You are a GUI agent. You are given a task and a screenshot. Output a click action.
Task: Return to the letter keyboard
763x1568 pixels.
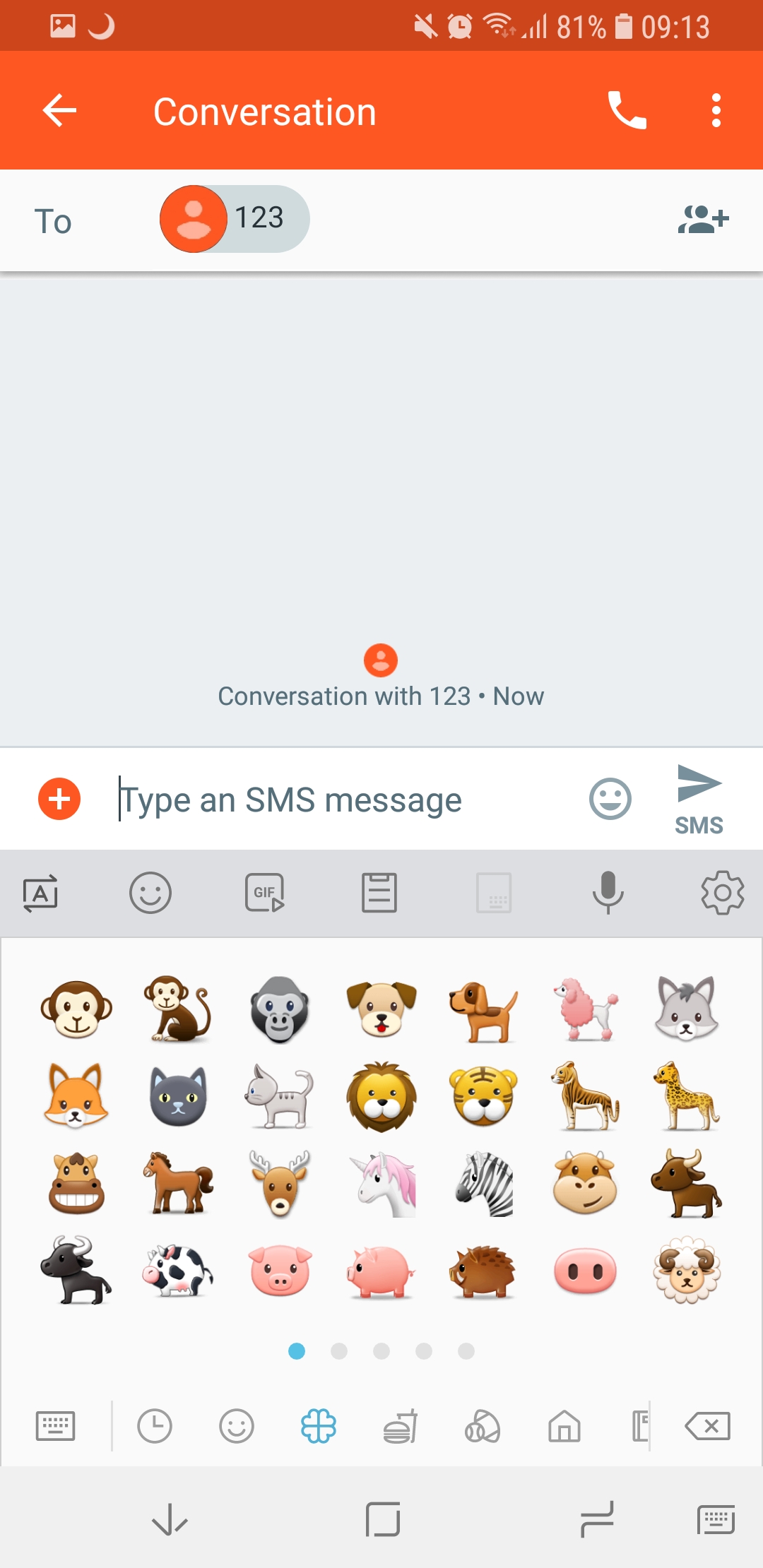coord(55,1425)
